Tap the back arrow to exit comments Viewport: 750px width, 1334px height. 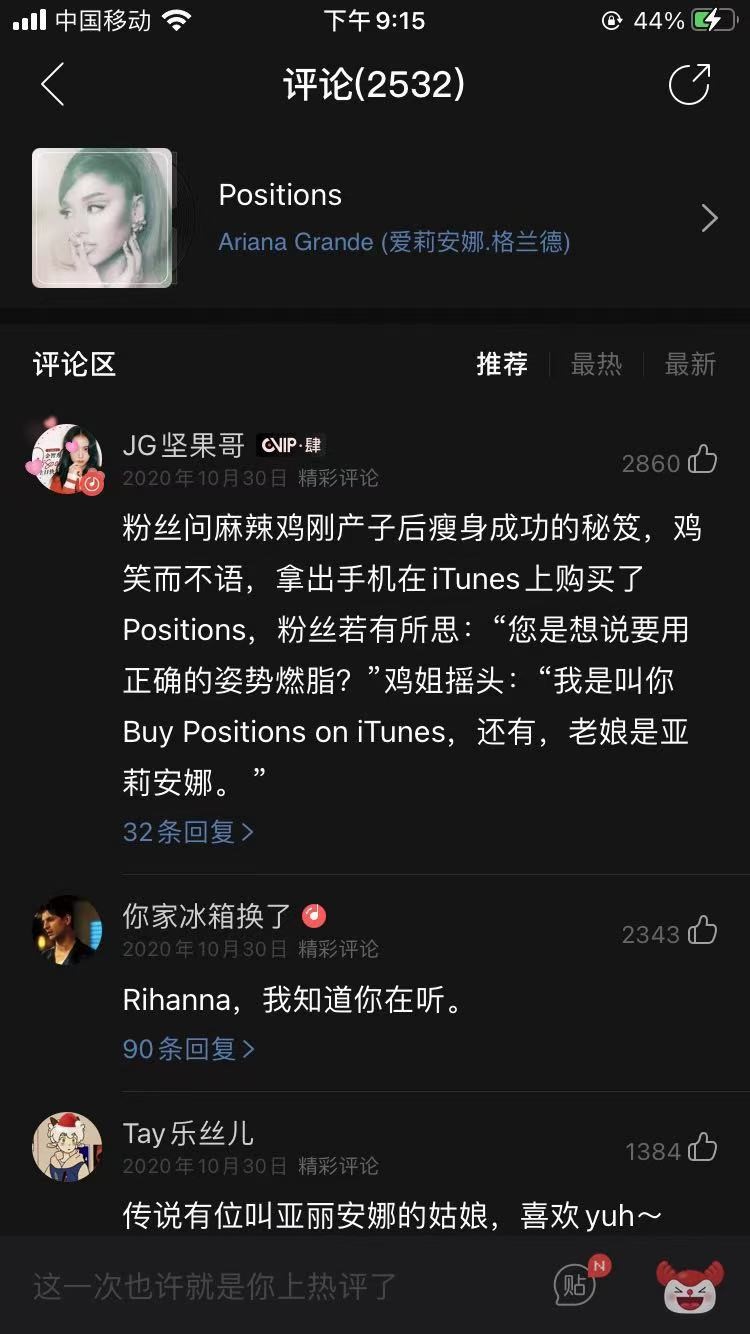pyautogui.click(x=52, y=85)
